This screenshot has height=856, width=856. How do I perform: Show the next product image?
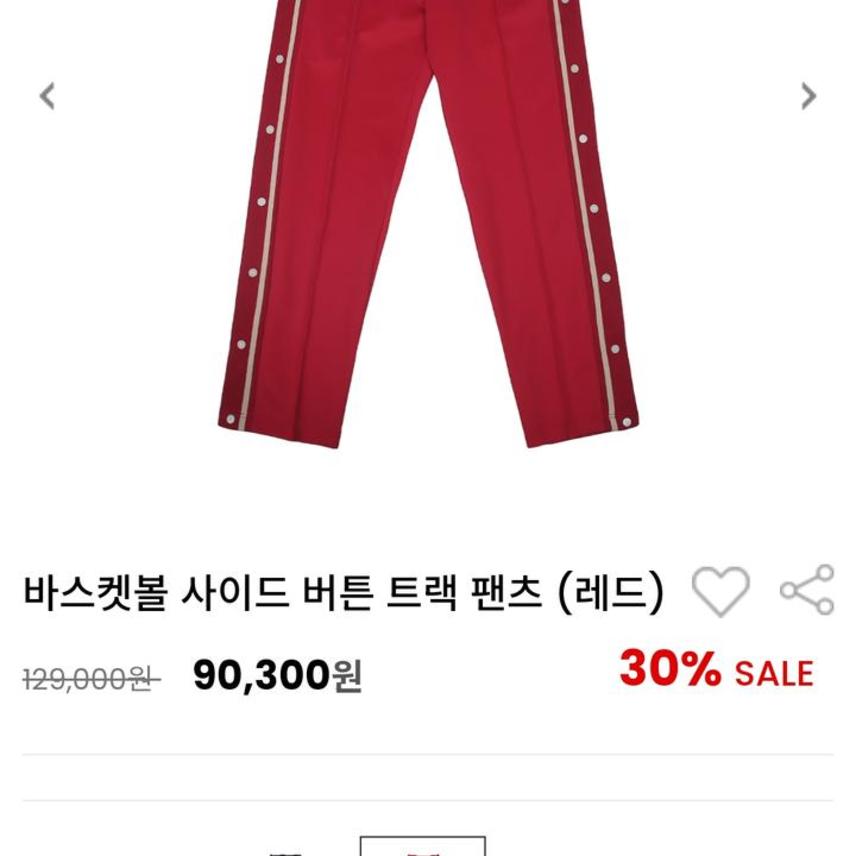pyautogui.click(x=808, y=96)
